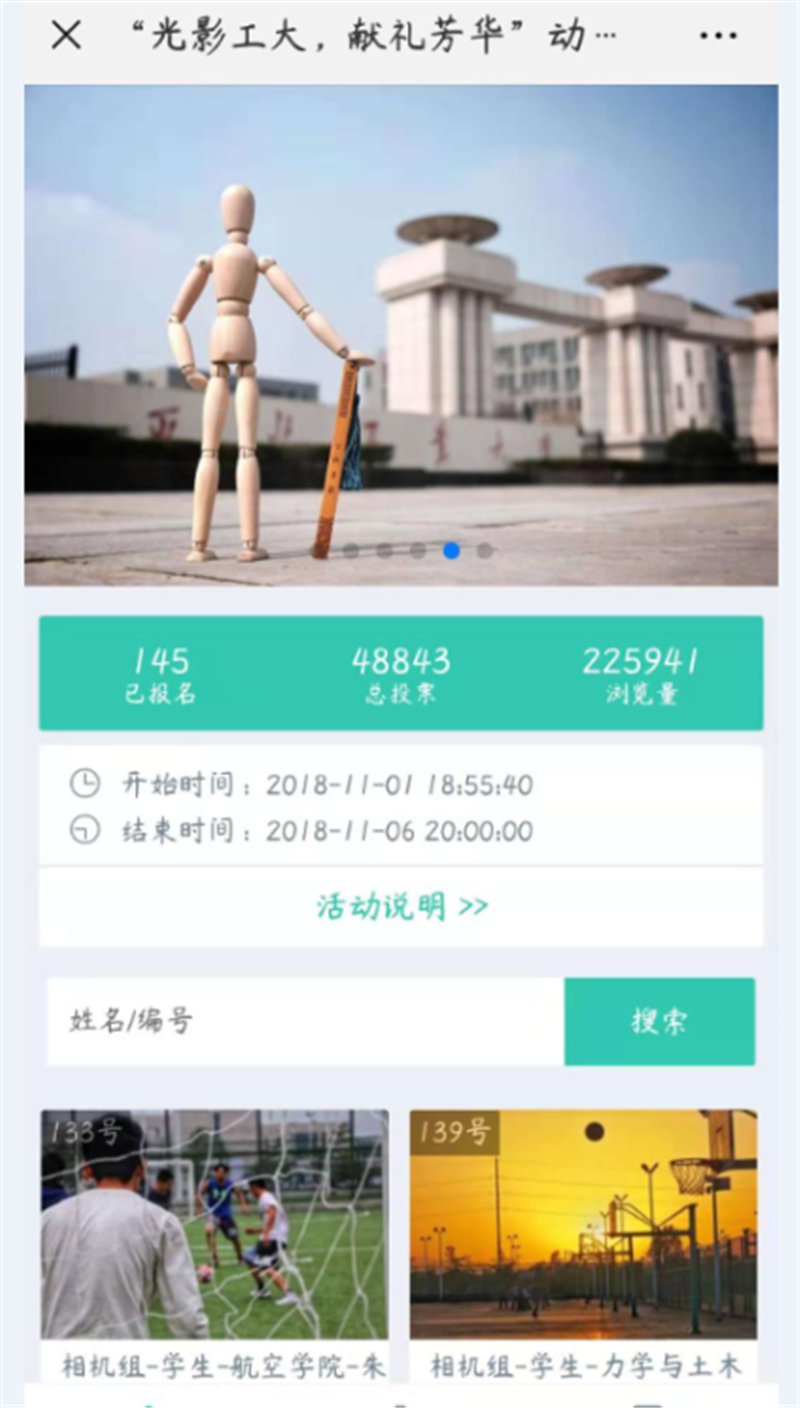Open entry 139号 basketball sunset card
The height and width of the screenshot is (1408, 800).
pos(583,1225)
